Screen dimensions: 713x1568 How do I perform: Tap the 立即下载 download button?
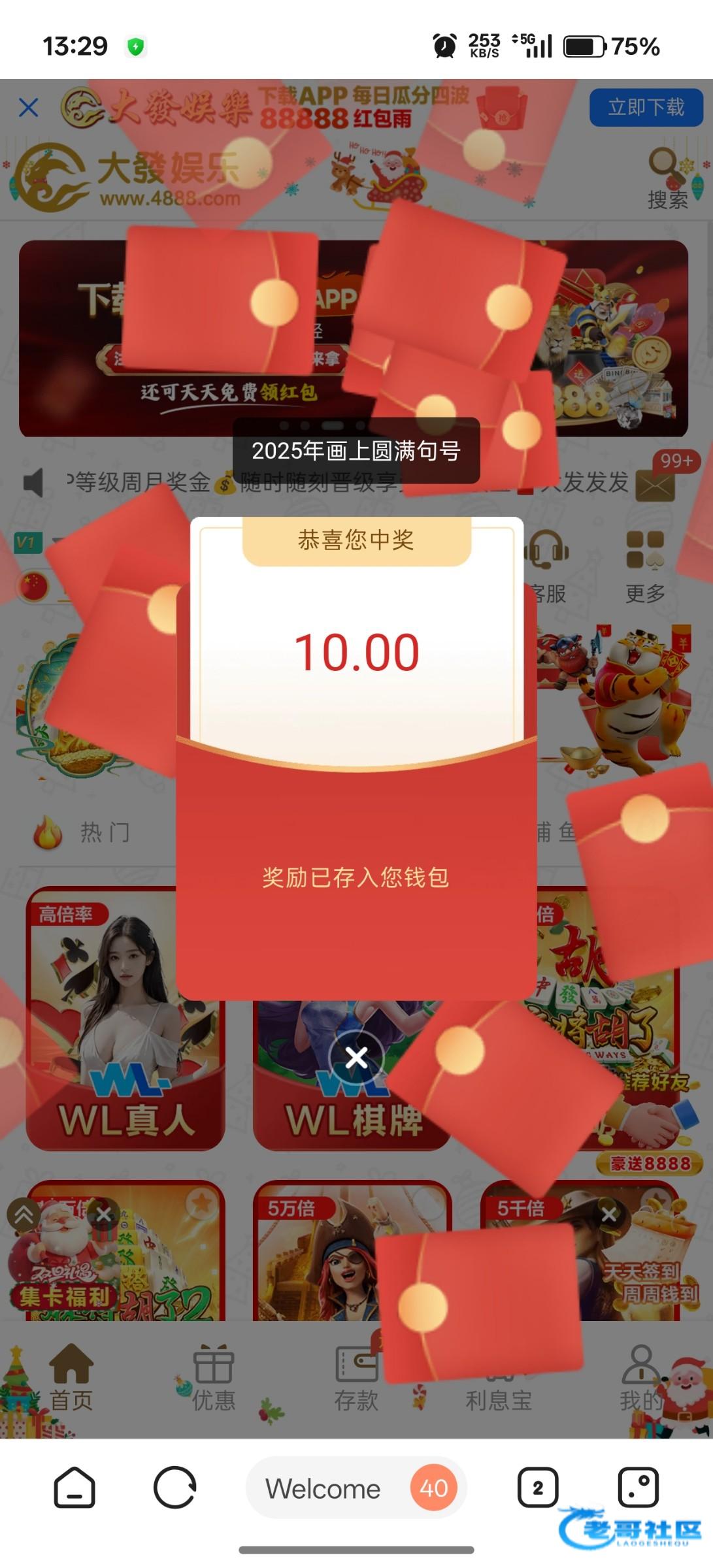point(646,107)
